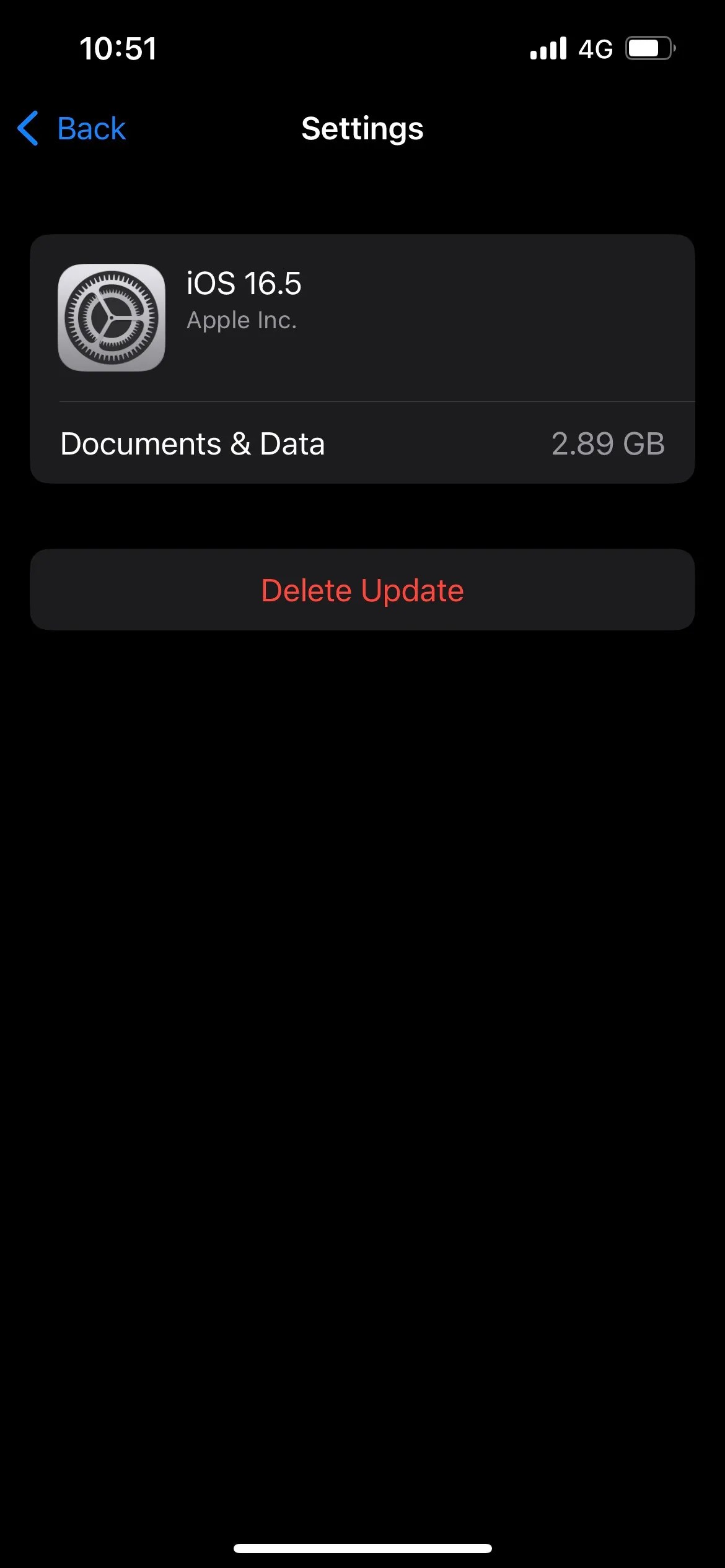725x1568 pixels.
Task: Tap the Delete Update button
Action: [x=362, y=590]
